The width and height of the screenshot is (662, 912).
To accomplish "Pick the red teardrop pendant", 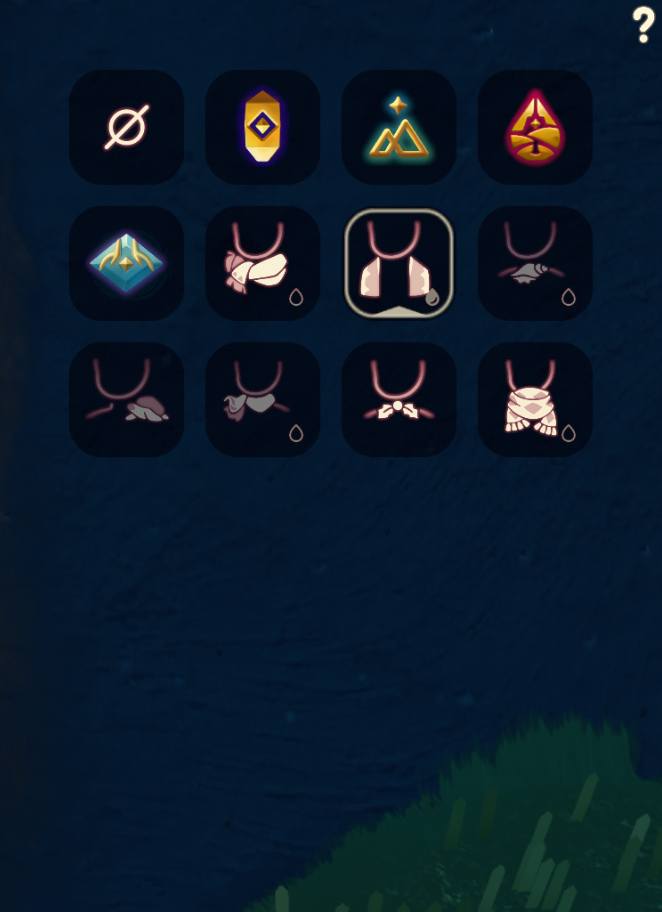I will tap(535, 127).
